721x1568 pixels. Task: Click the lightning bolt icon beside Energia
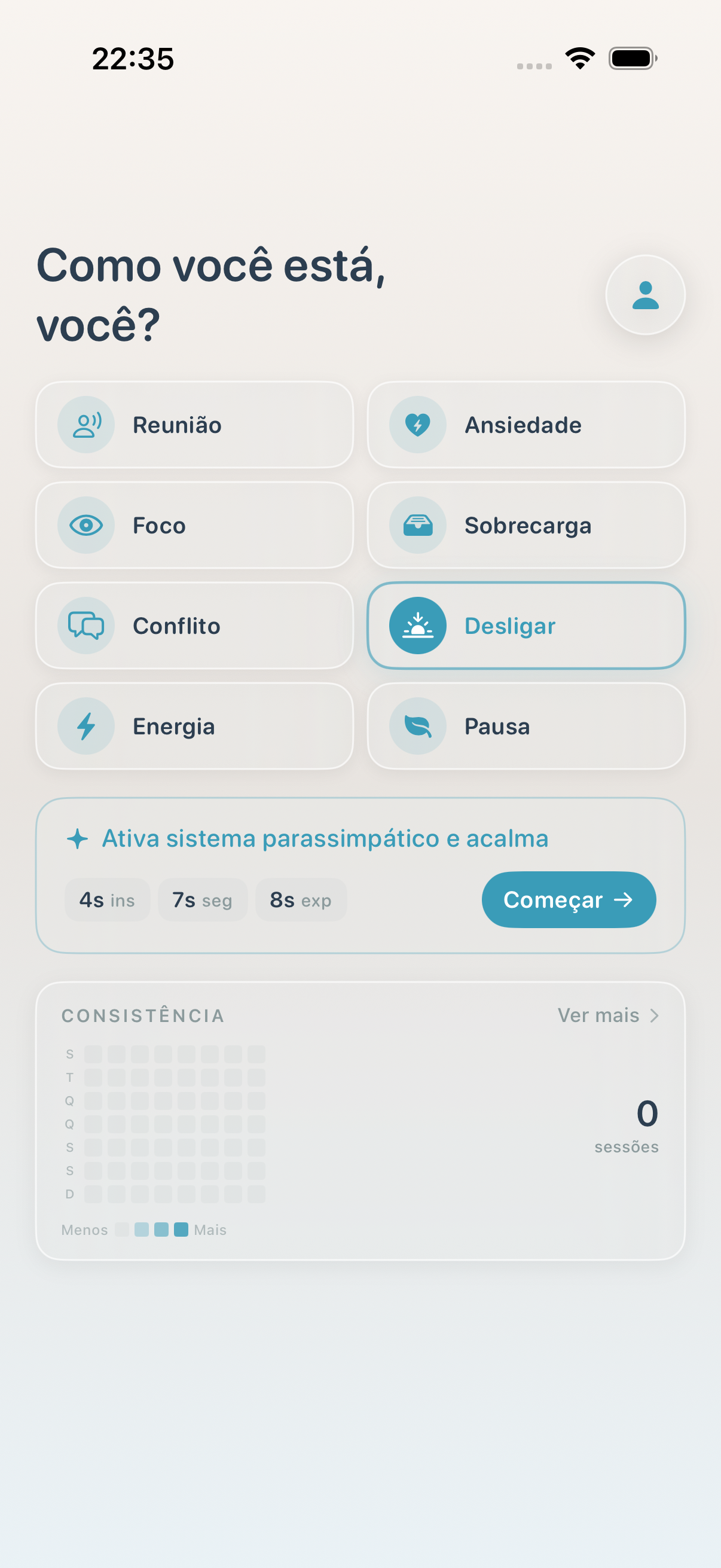click(x=85, y=725)
